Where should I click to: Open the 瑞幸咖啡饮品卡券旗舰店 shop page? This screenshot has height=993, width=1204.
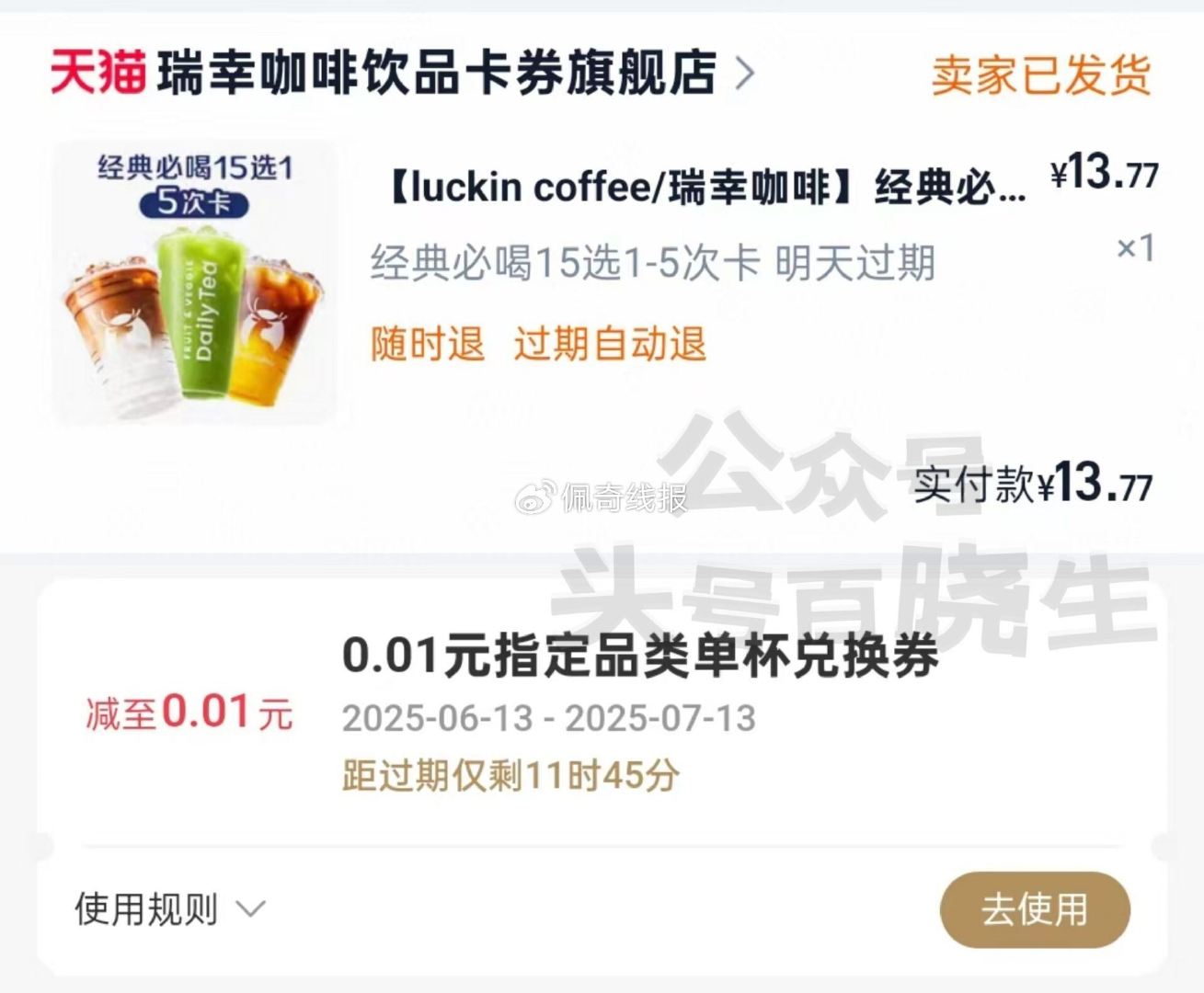pyautogui.click(x=437, y=74)
